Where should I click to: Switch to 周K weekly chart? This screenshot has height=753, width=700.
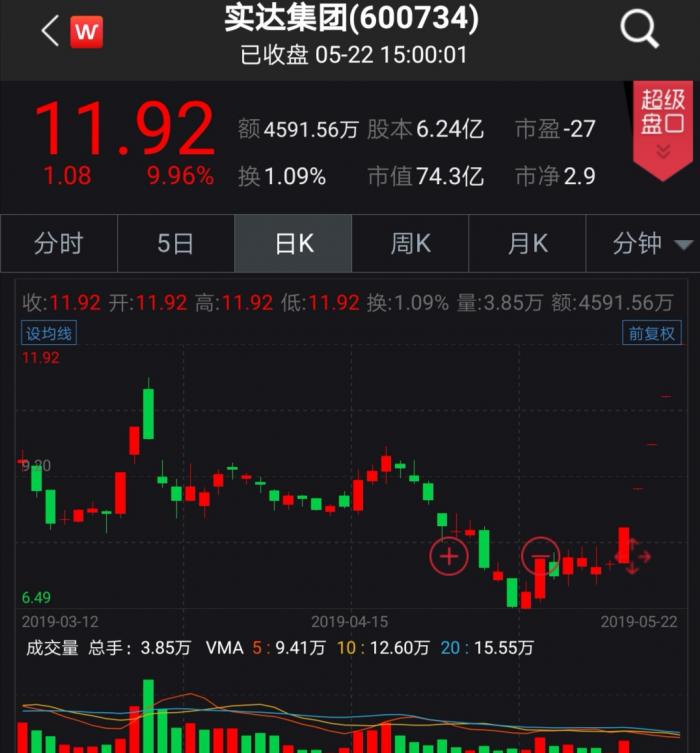410,244
